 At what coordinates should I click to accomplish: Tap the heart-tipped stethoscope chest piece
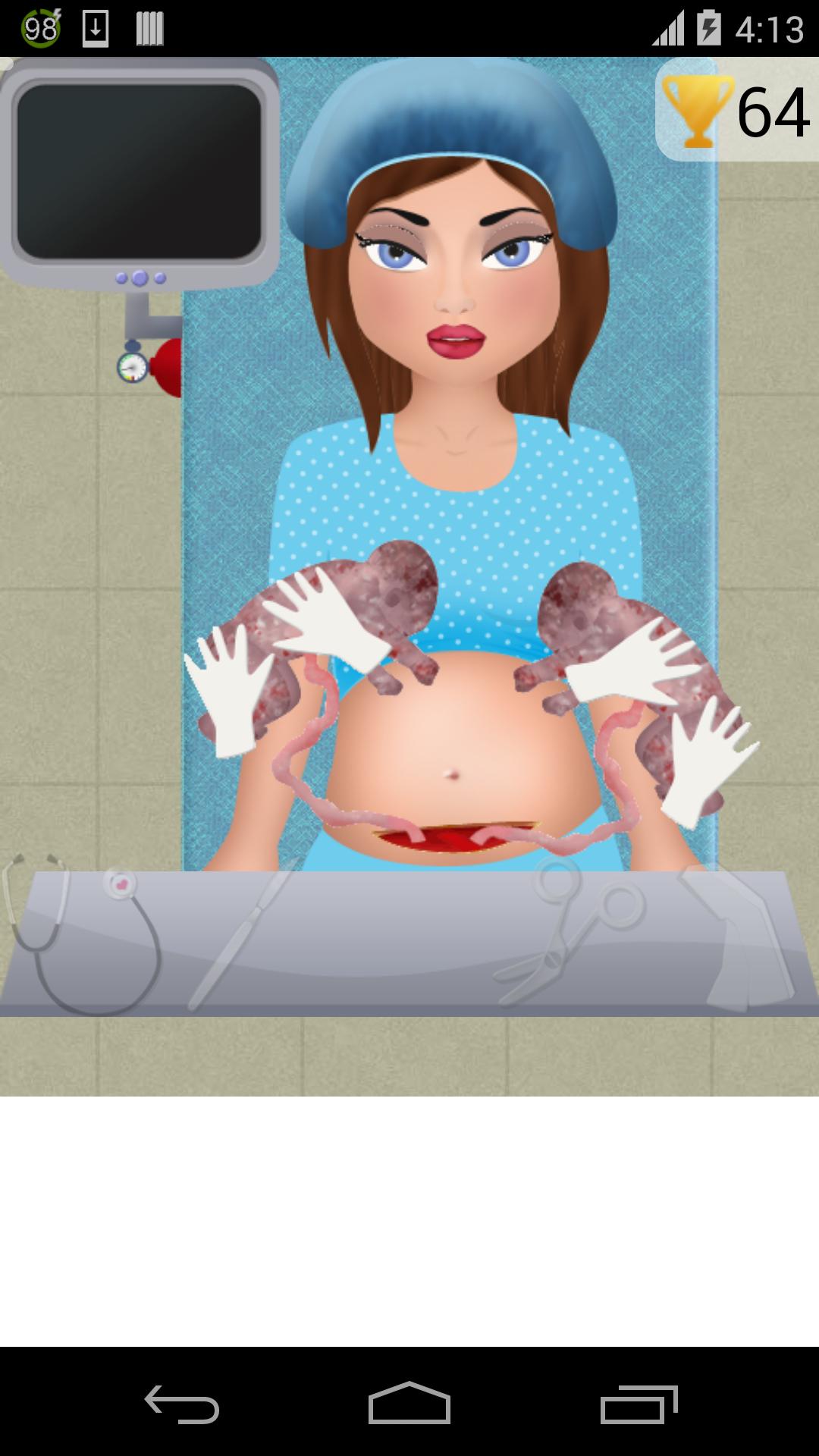(121, 883)
